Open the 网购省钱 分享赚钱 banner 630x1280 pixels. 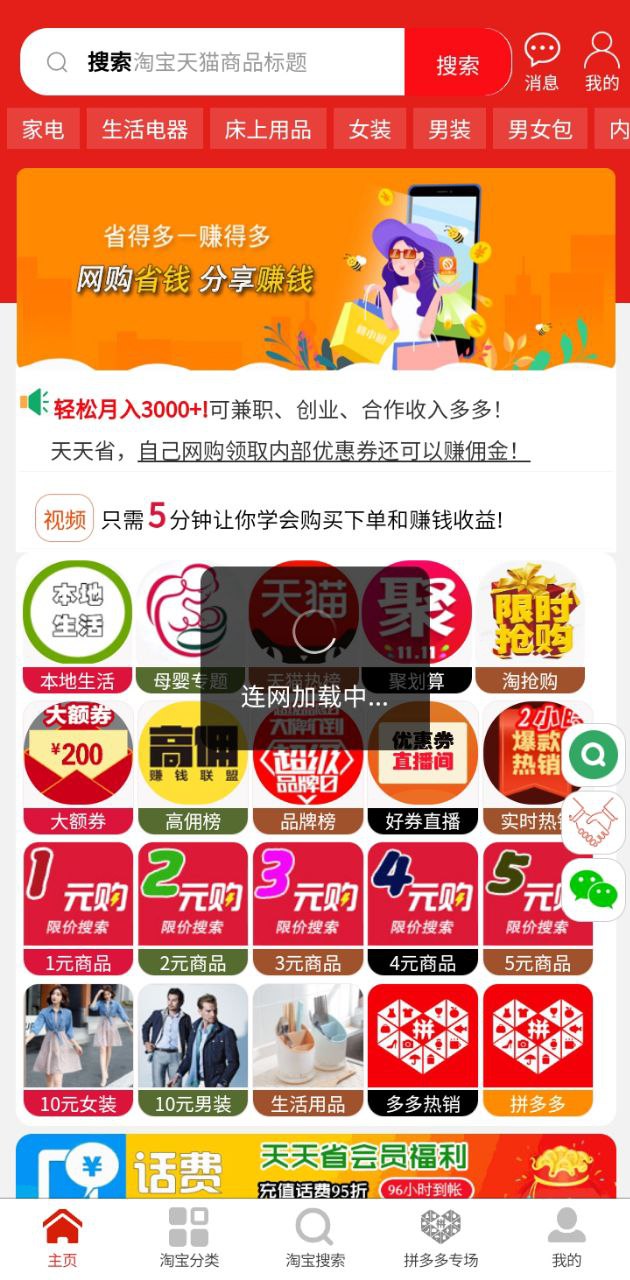(x=315, y=268)
